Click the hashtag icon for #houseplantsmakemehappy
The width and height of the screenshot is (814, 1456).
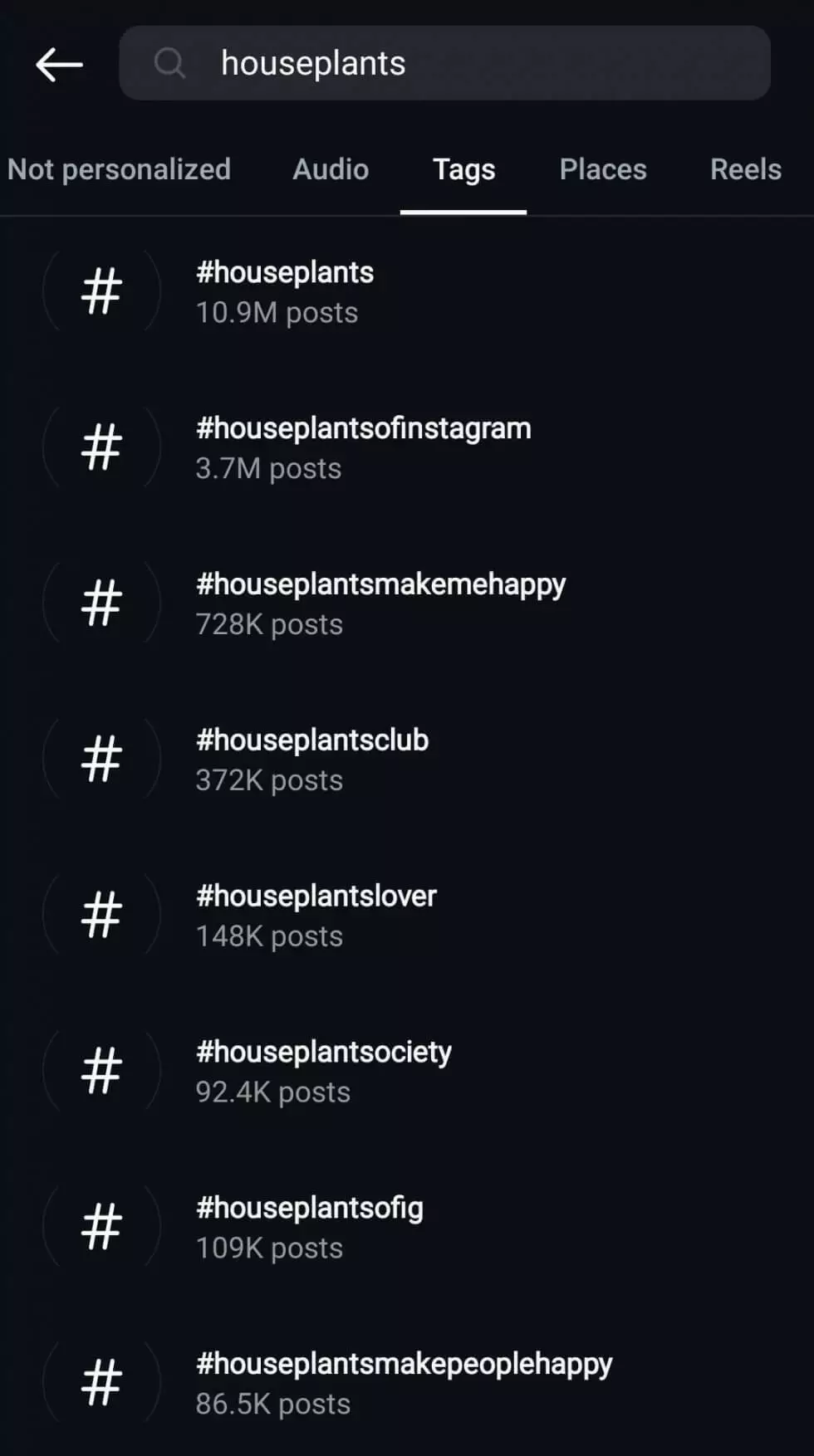101,603
